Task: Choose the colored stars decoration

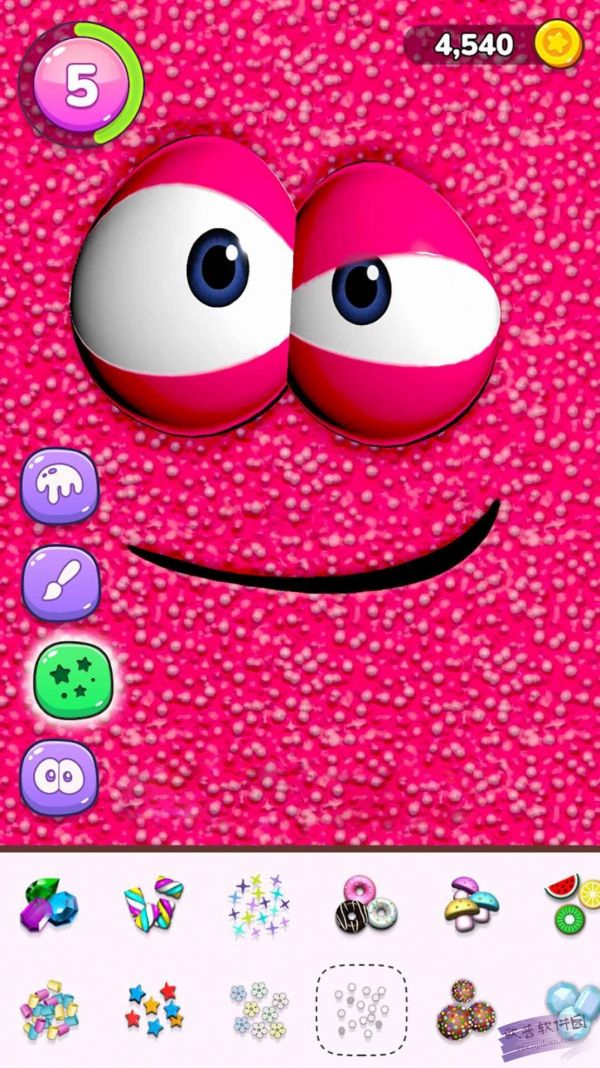Action: pyautogui.click(x=154, y=1008)
